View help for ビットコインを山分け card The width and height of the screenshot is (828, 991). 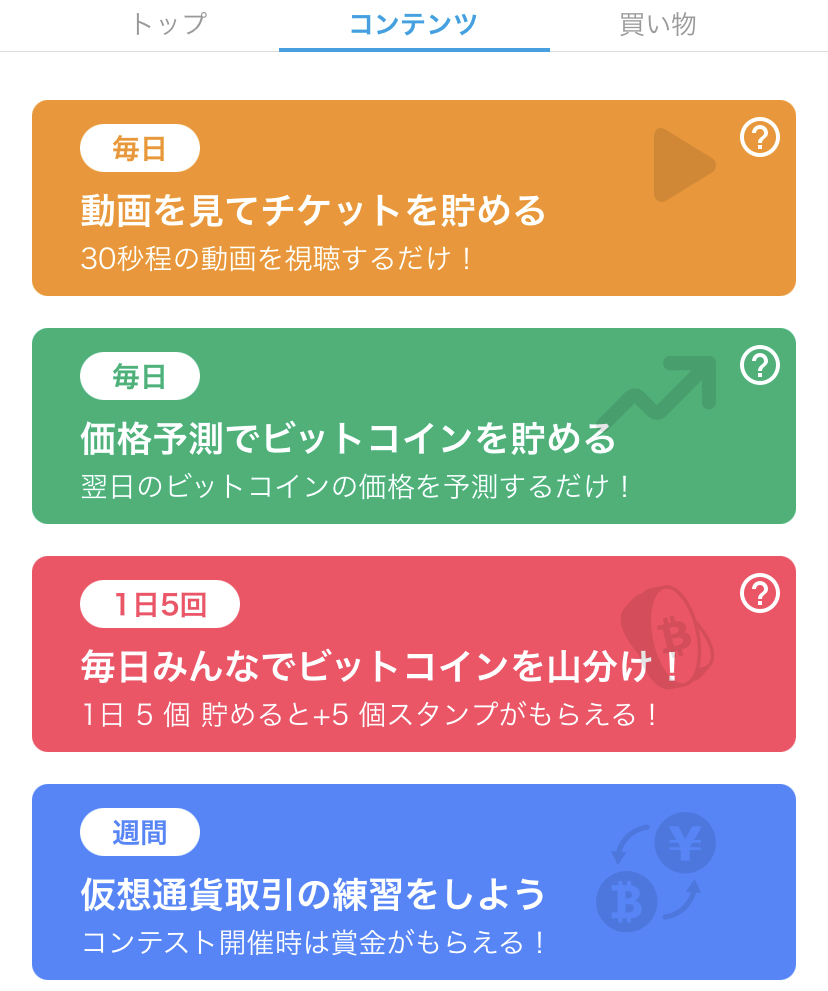coord(760,593)
